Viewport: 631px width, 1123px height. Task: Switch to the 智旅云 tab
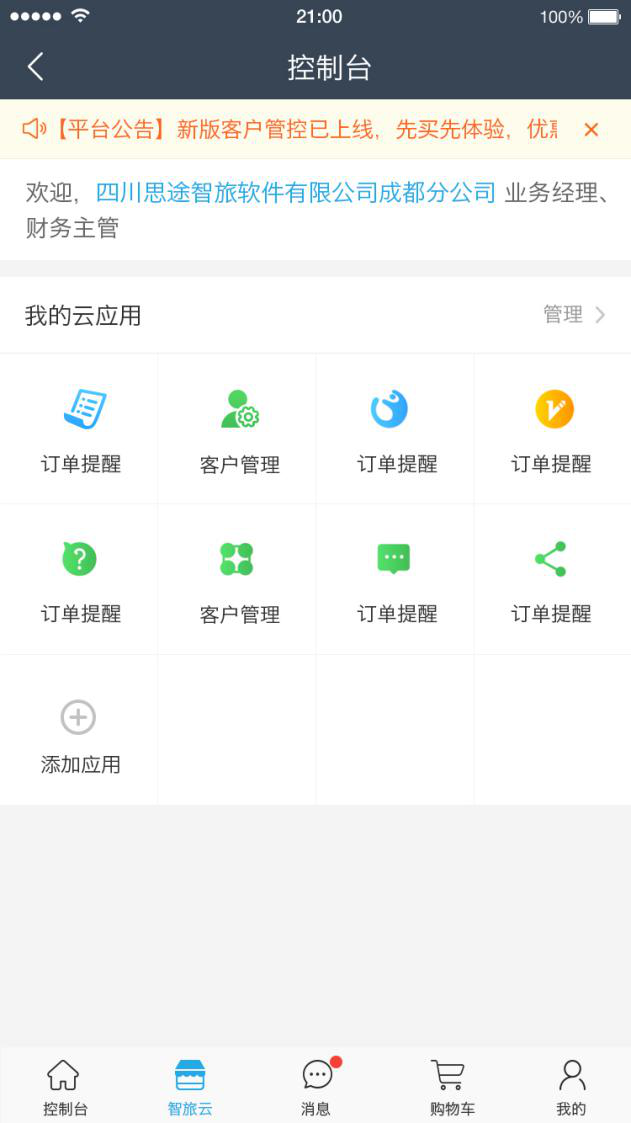pyautogui.click(x=190, y=1087)
